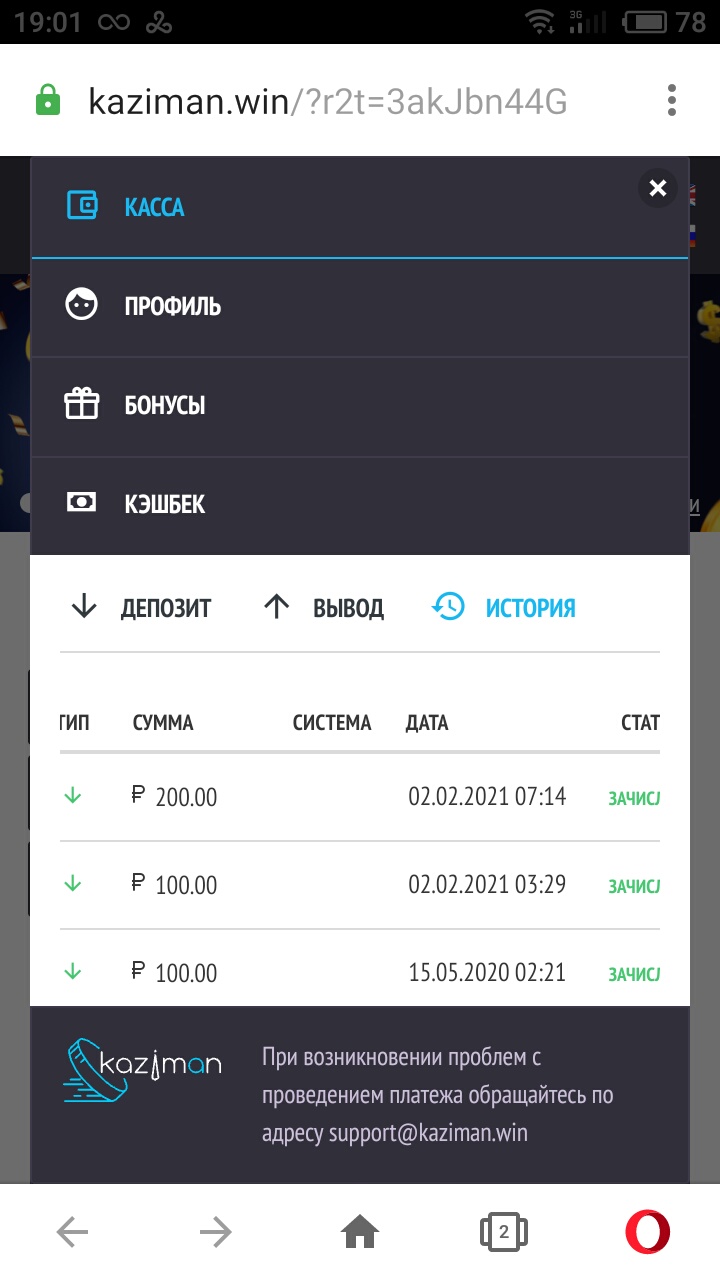Viewport: 720px width, 1280px height.
Task: Close the cashier popup
Action: [657, 188]
